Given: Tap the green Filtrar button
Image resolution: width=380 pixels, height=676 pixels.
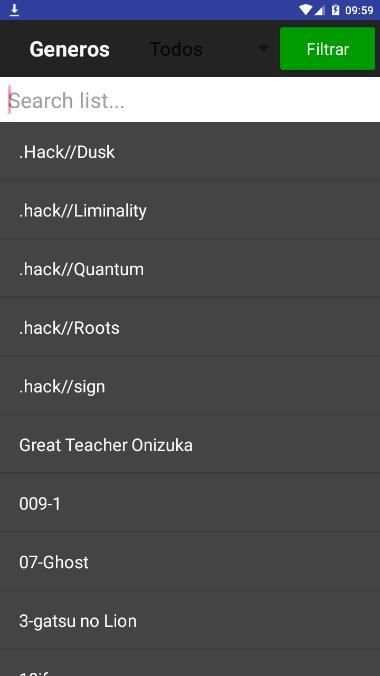Looking at the screenshot, I should (327, 49).
